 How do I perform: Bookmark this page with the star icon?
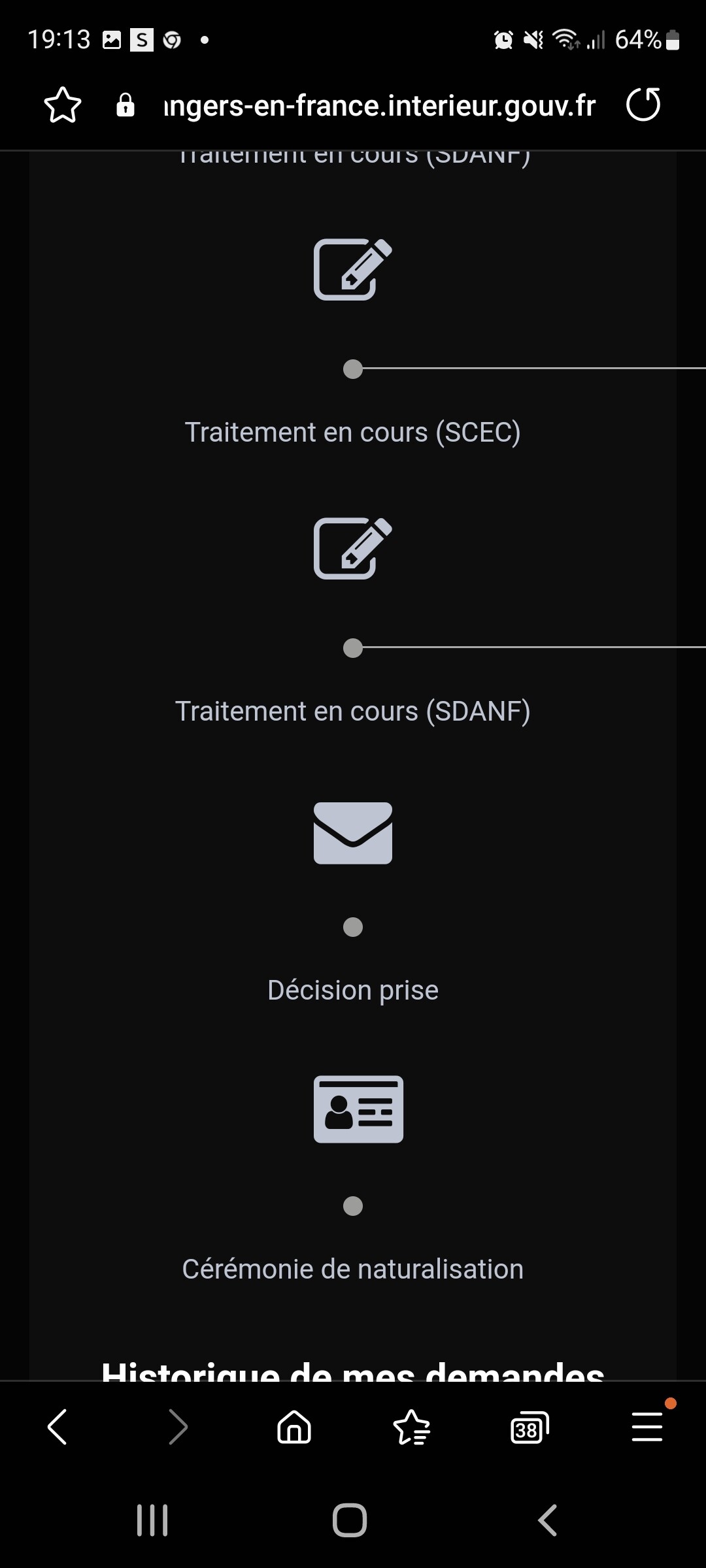[x=63, y=105]
